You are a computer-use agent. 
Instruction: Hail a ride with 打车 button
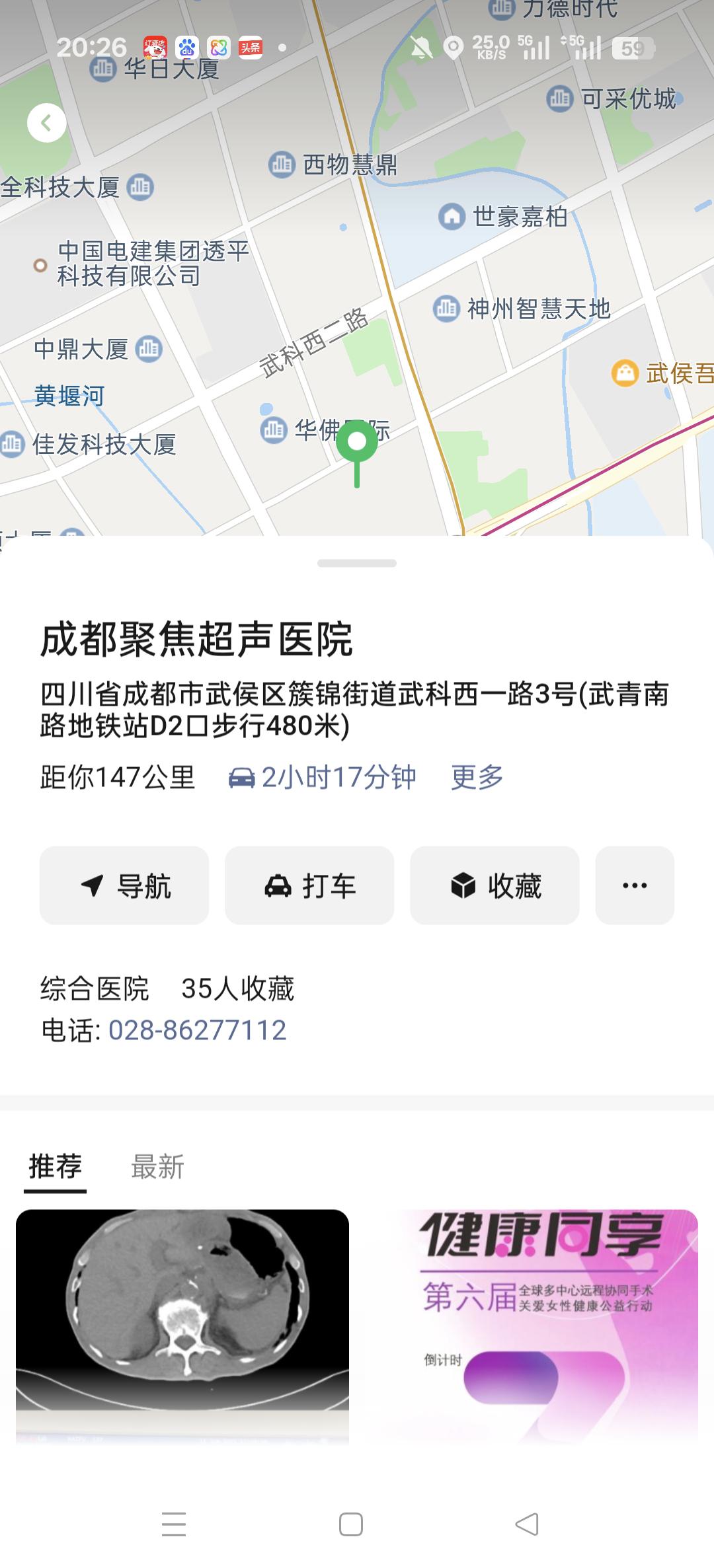[x=309, y=885]
